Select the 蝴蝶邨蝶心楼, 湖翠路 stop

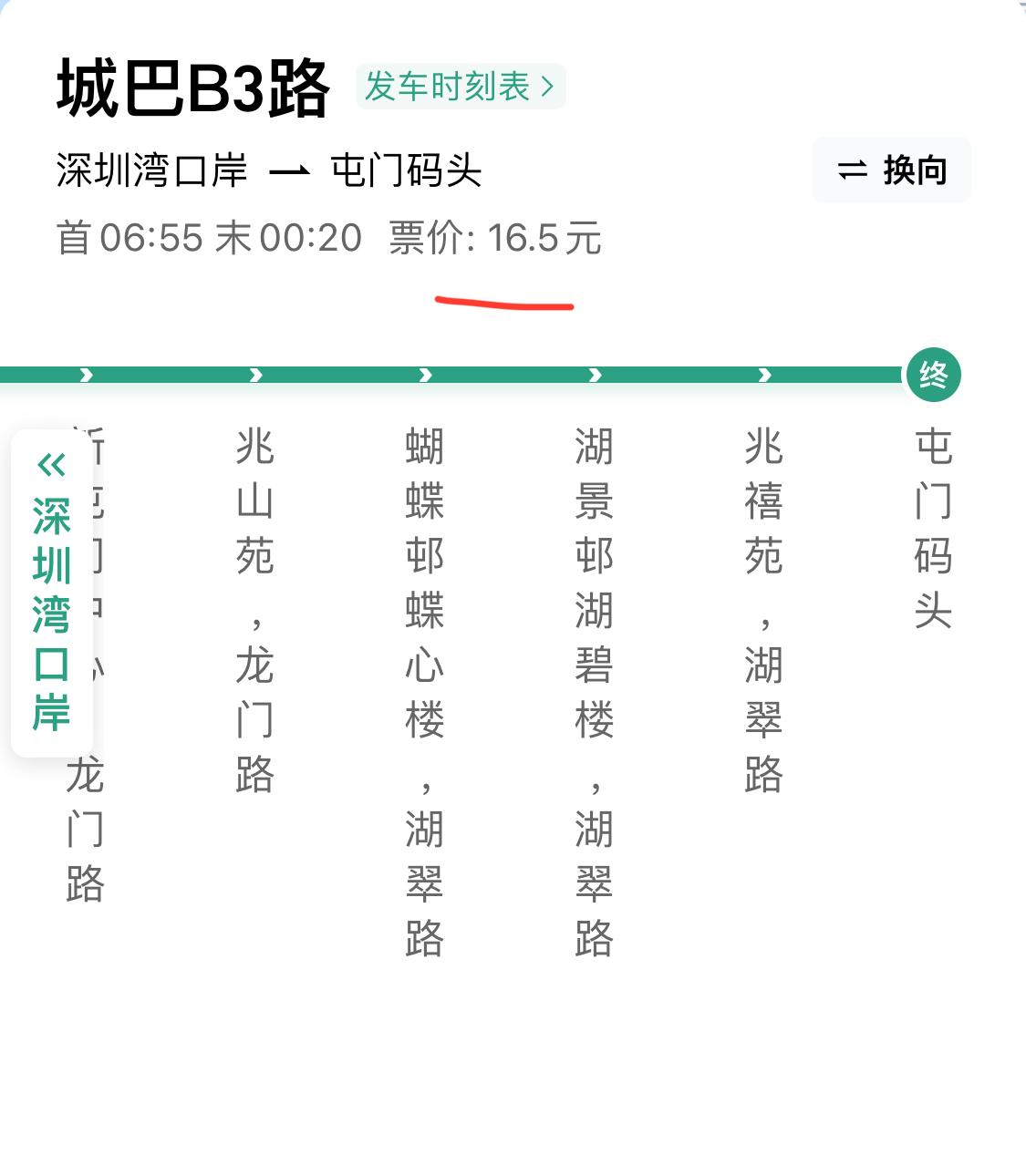pyautogui.click(x=424, y=693)
